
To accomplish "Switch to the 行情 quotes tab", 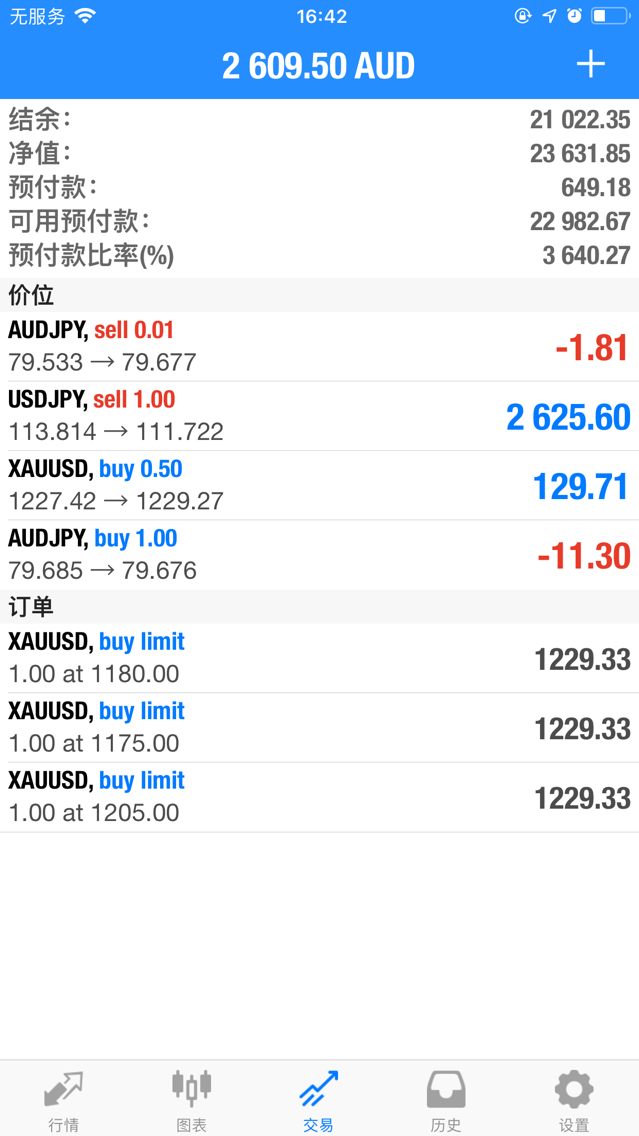I will tap(64, 1099).
